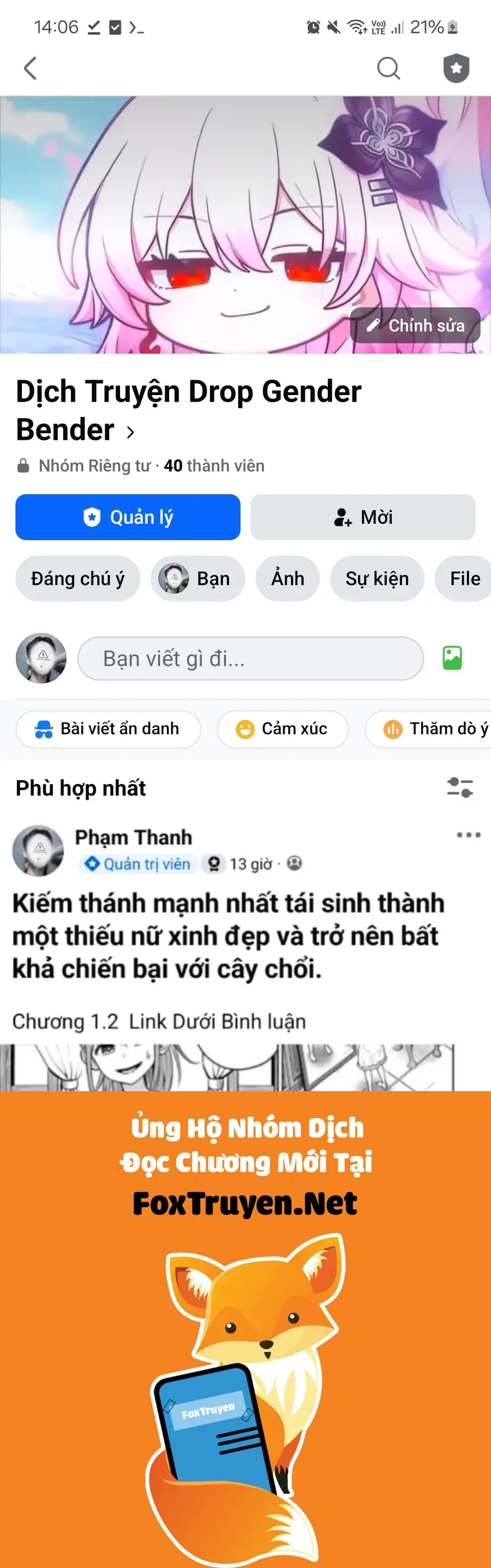Tap the Quản lý button
The width and height of the screenshot is (491, 1568).
[x=128, y=517]
